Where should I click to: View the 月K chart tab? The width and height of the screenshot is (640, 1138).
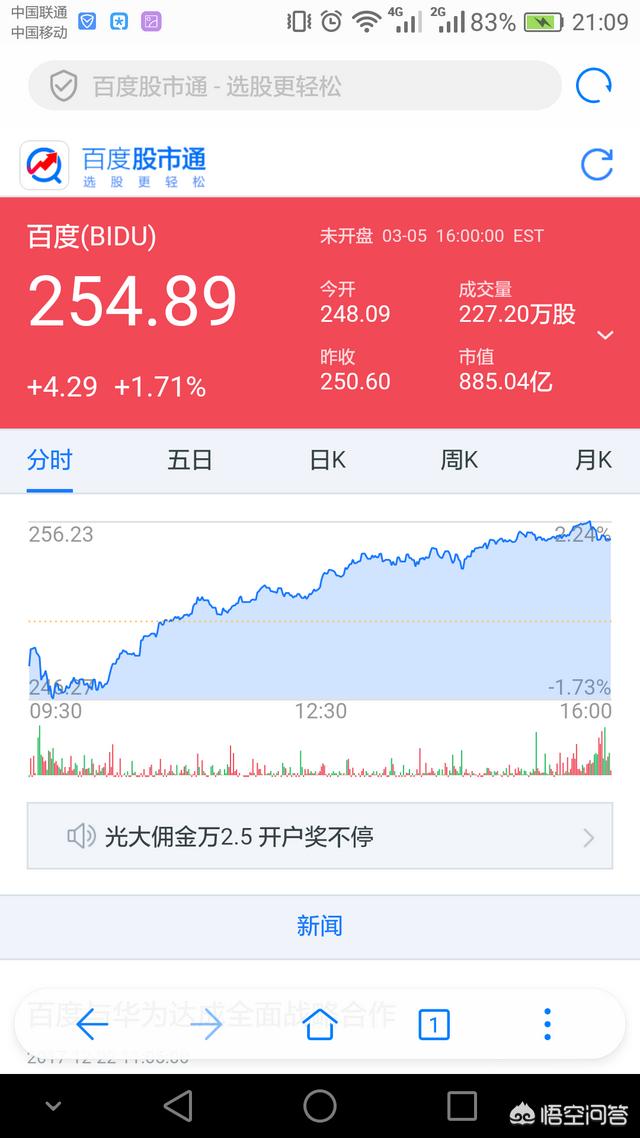click(x=593, y=460)
